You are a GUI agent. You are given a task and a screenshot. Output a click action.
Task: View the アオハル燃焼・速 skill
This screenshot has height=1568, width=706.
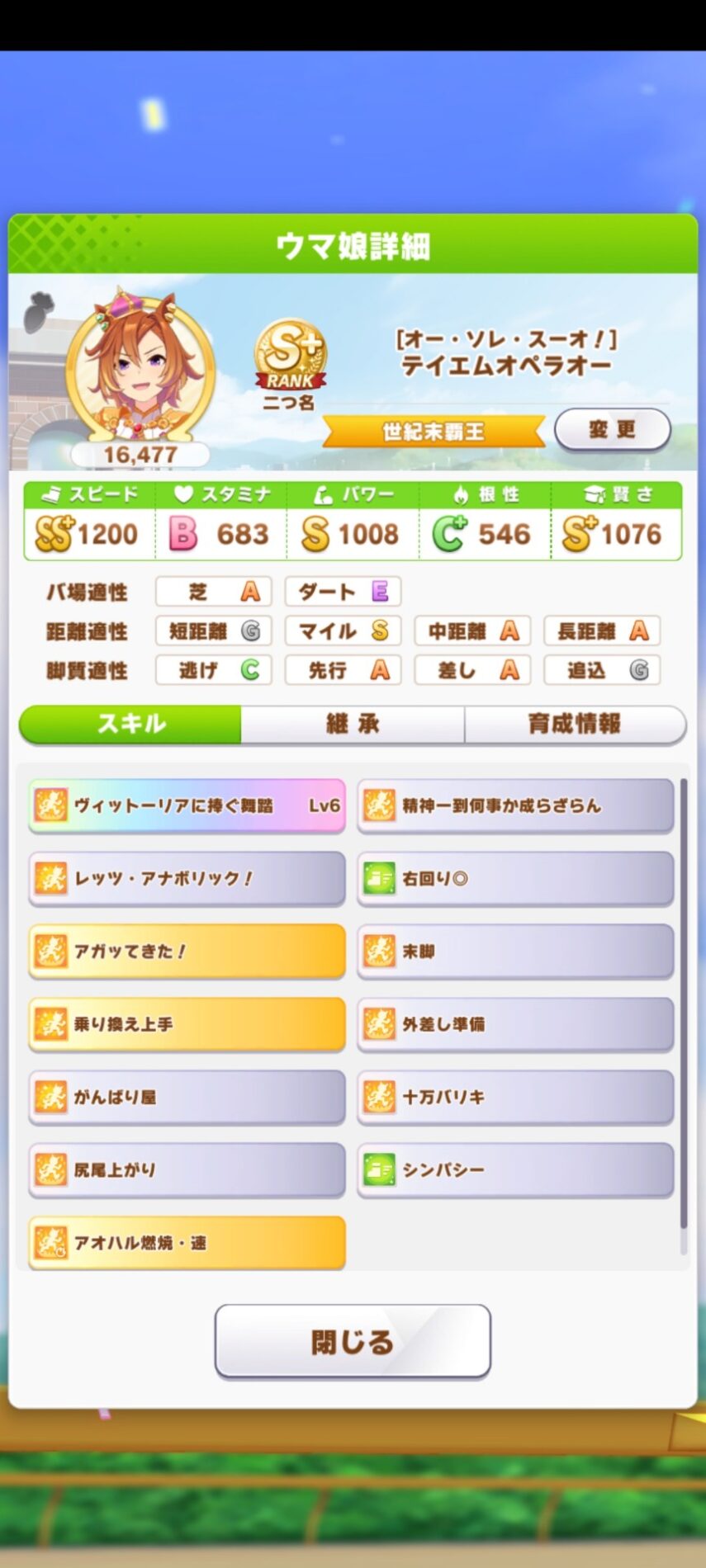[187, 1242]
